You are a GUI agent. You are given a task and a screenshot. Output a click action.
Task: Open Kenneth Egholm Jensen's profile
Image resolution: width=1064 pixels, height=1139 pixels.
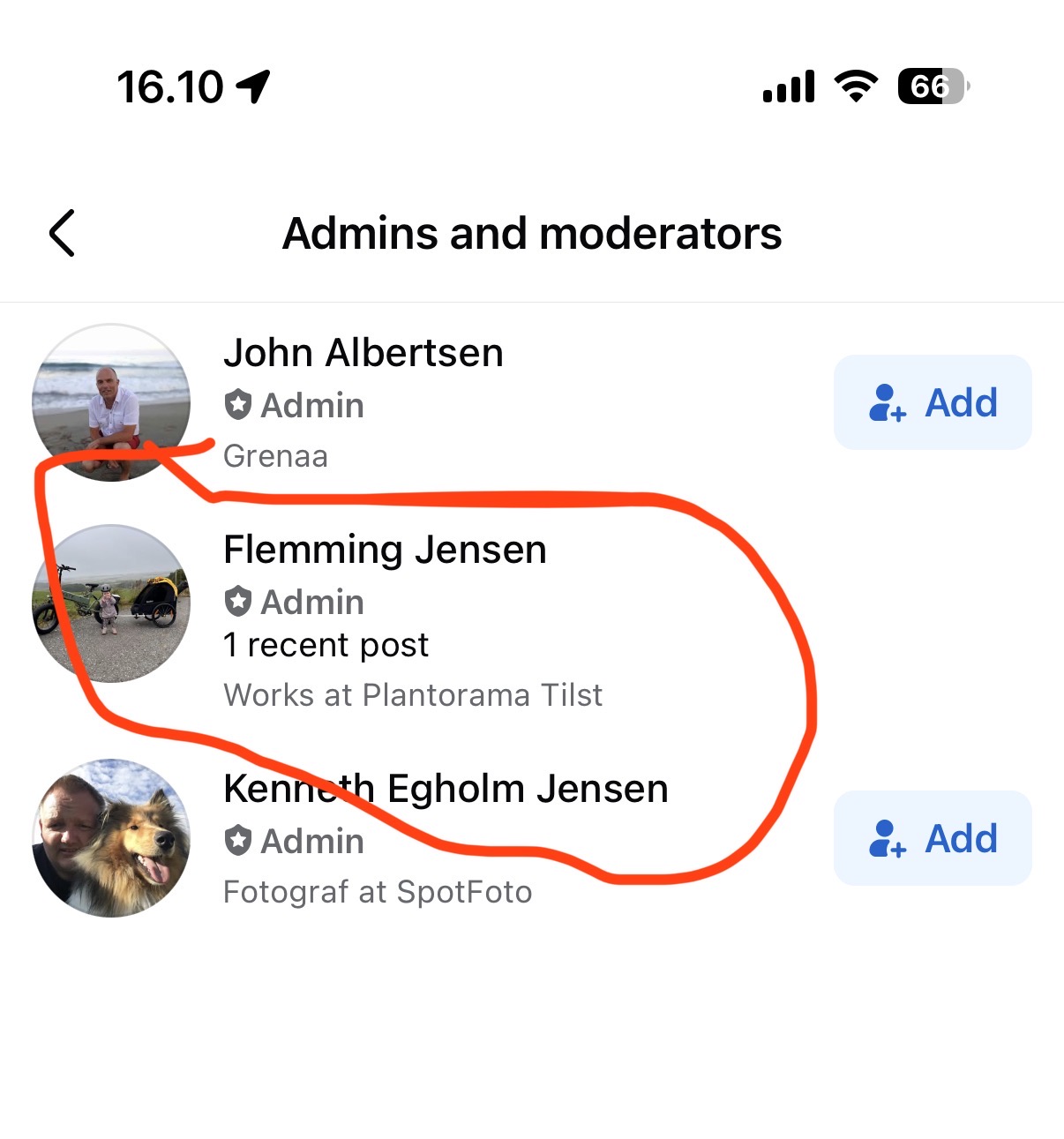click(x=446, y=789)
